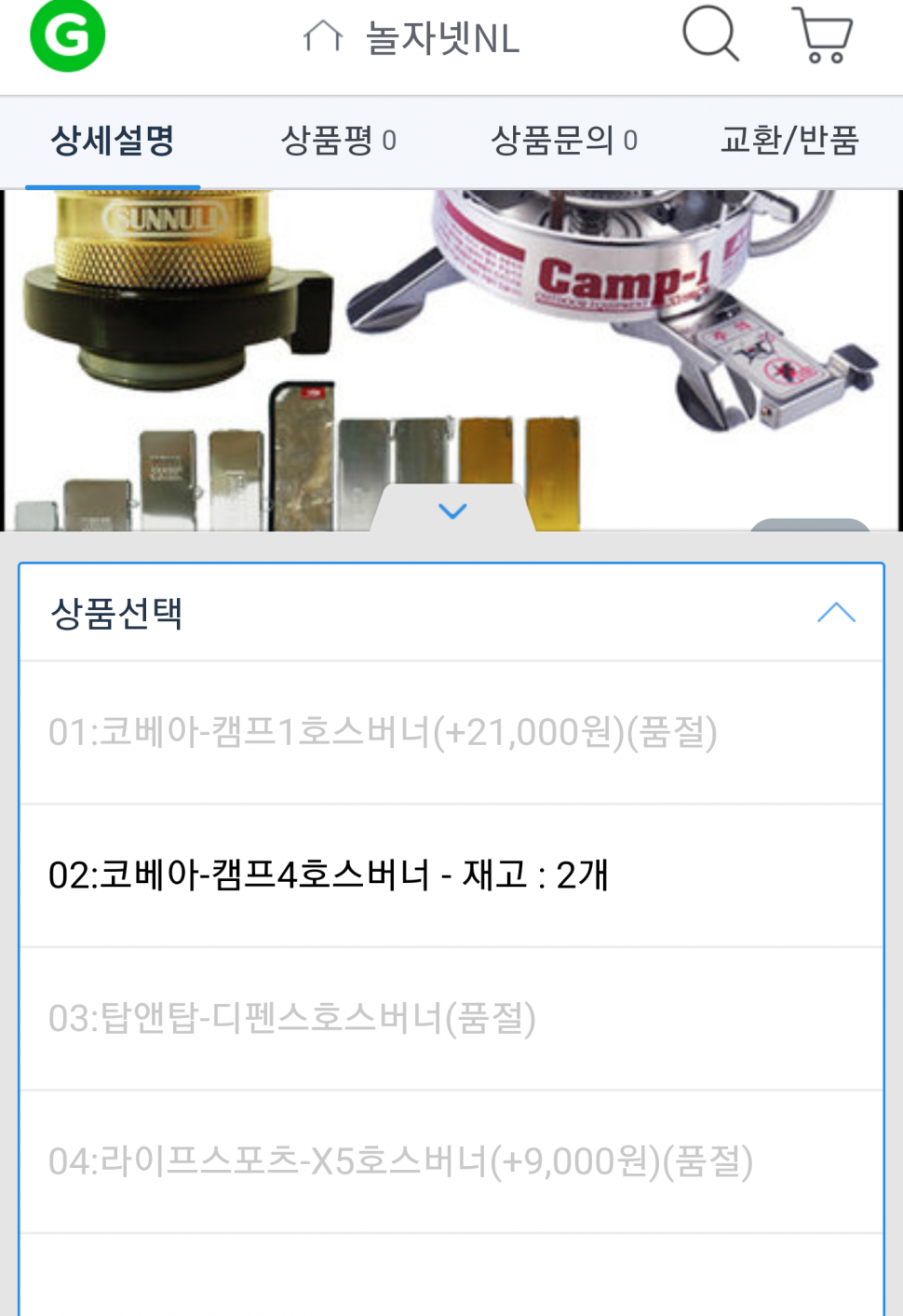The width and height of the screenshot is (903, 1316).
Task: Go to 놀자넷NL shop home
Action: (412, 39)
